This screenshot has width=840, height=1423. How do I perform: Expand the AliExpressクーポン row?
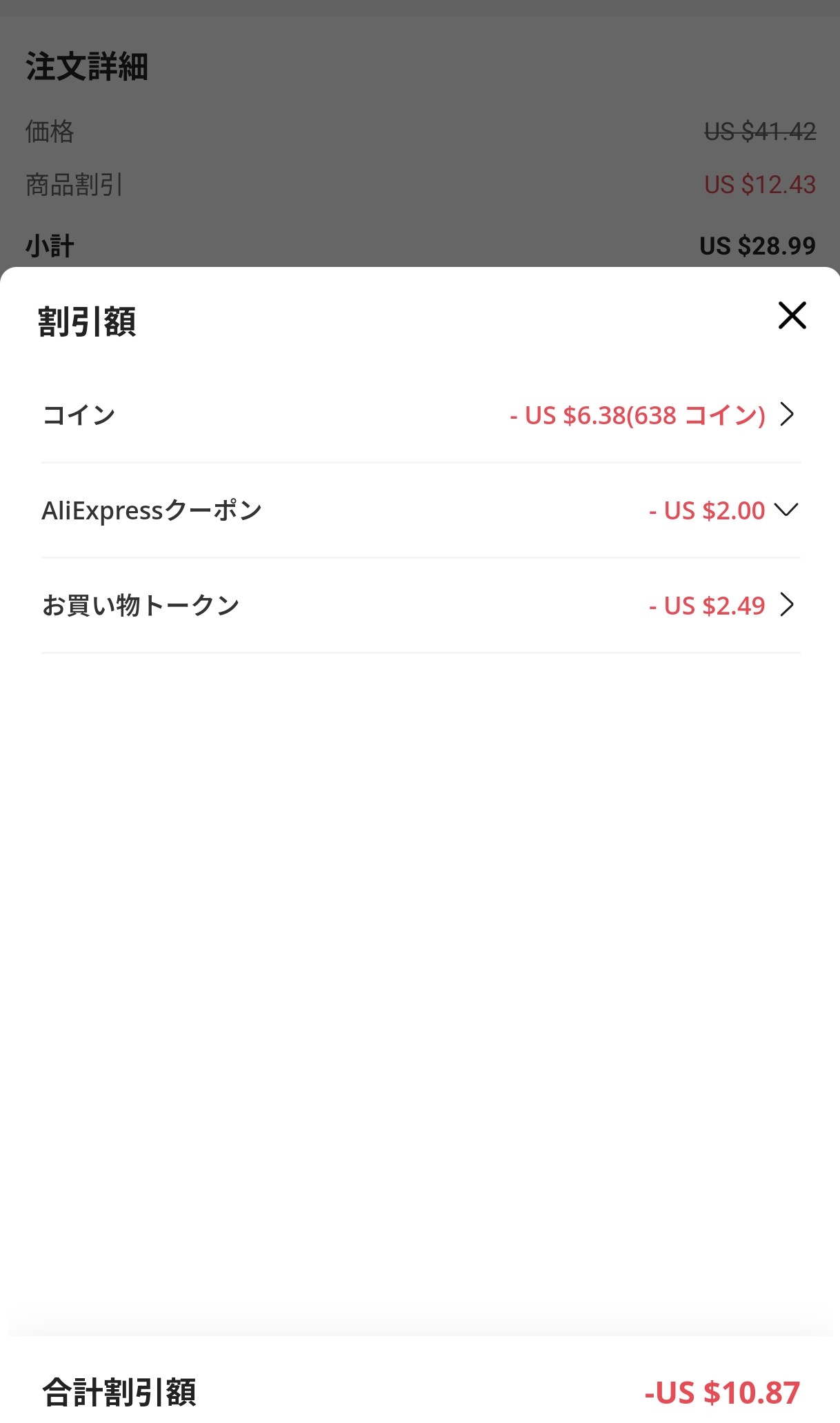coord(786,510)
